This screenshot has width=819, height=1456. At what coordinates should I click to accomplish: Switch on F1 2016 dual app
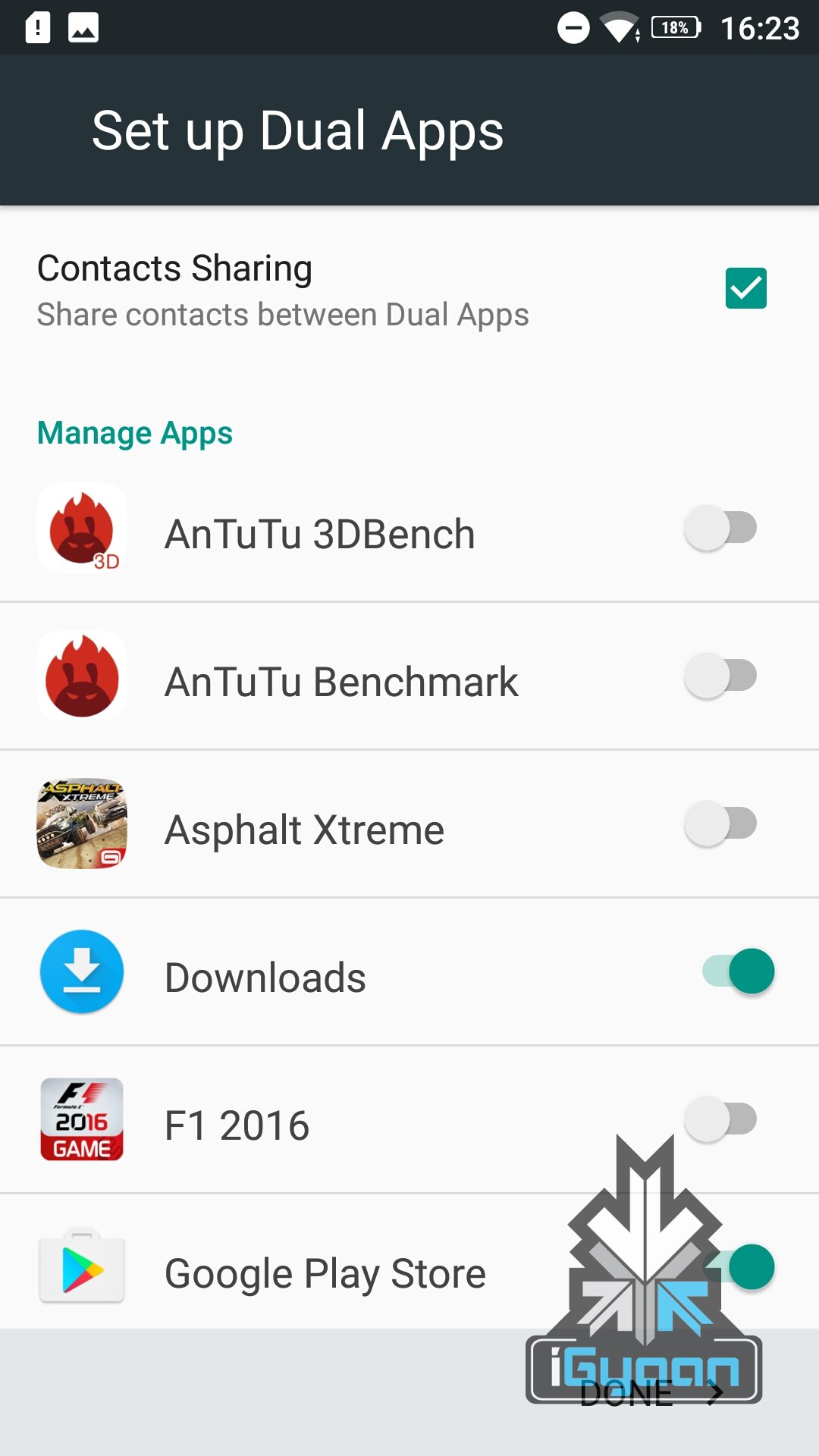[721, 1119]
